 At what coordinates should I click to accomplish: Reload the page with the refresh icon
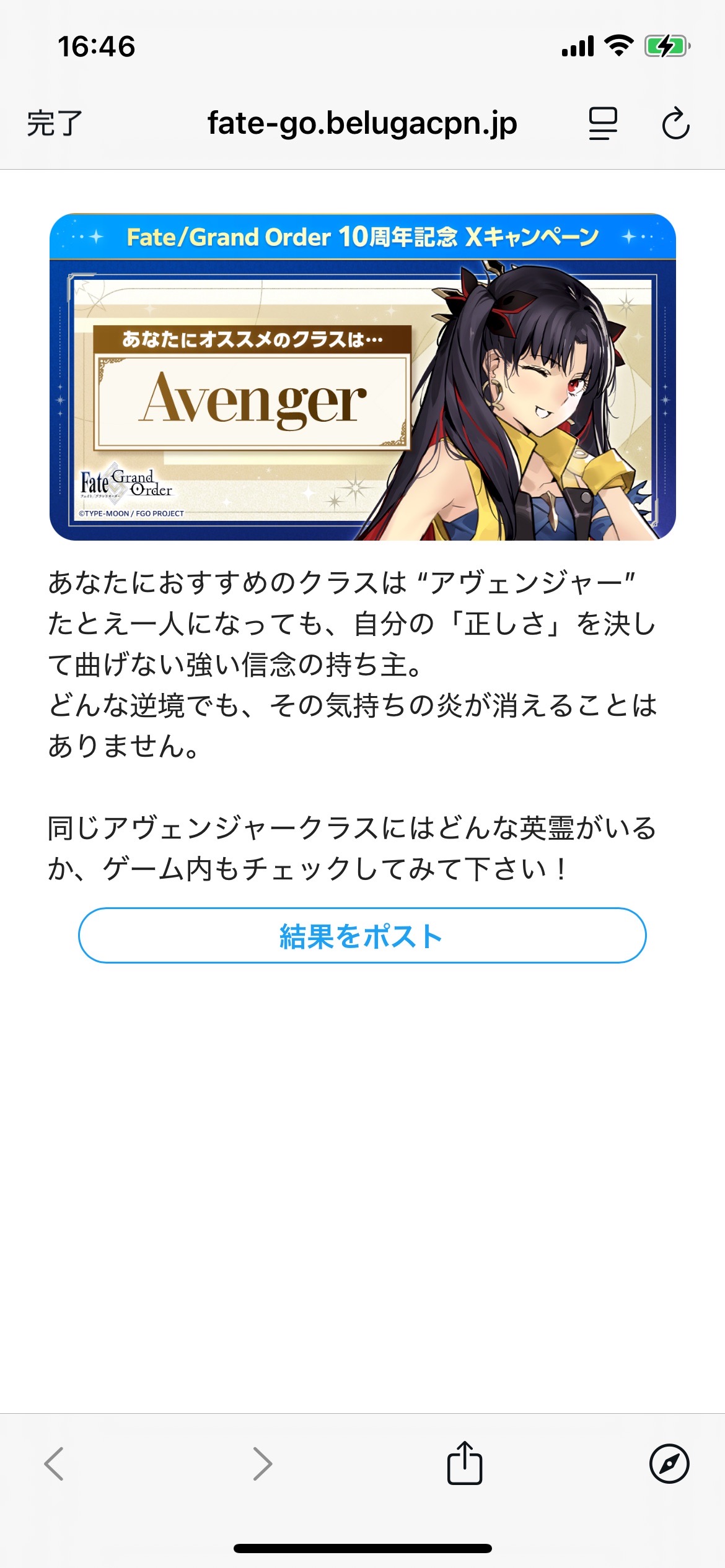pos(675,123)
